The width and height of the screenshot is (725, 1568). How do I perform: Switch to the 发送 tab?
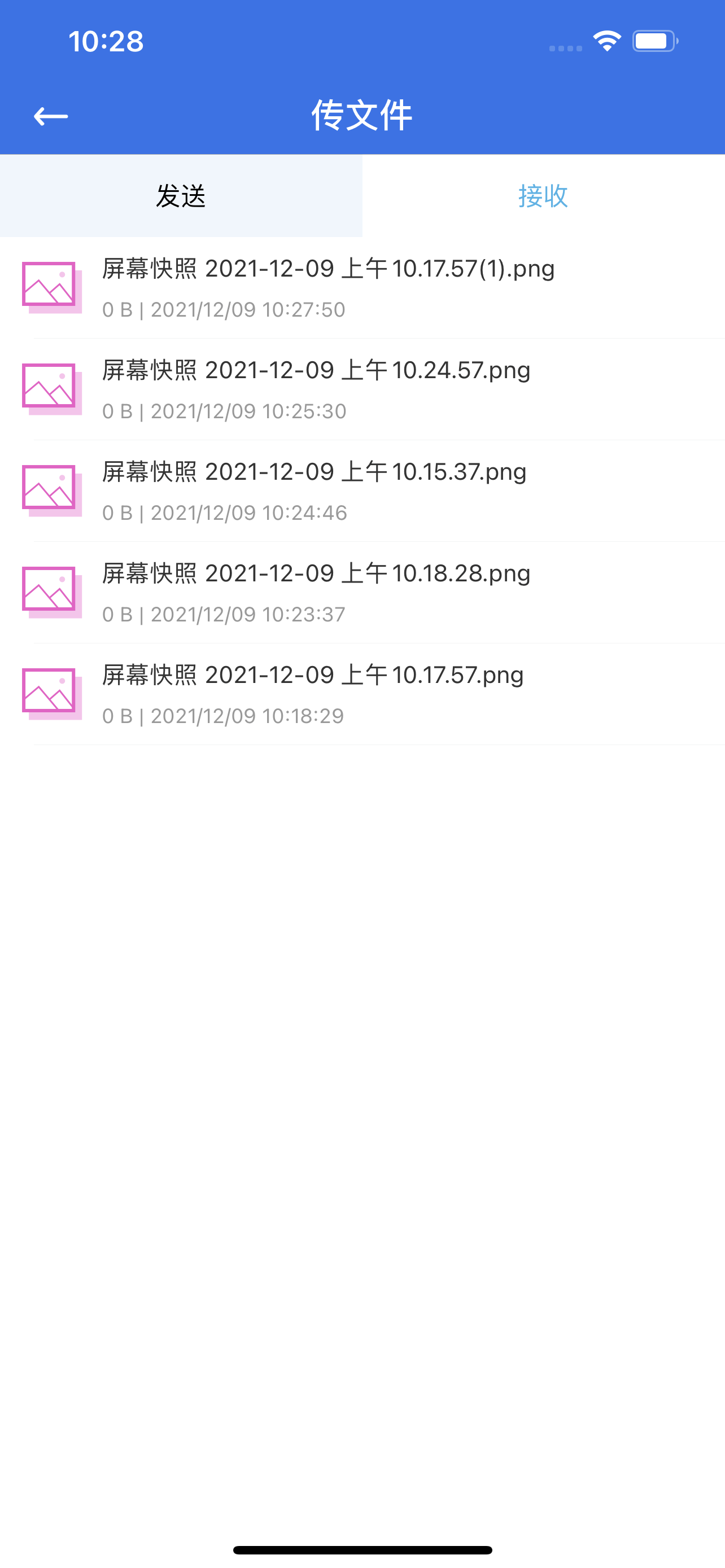pyautogui.click(x=181, y=195)
